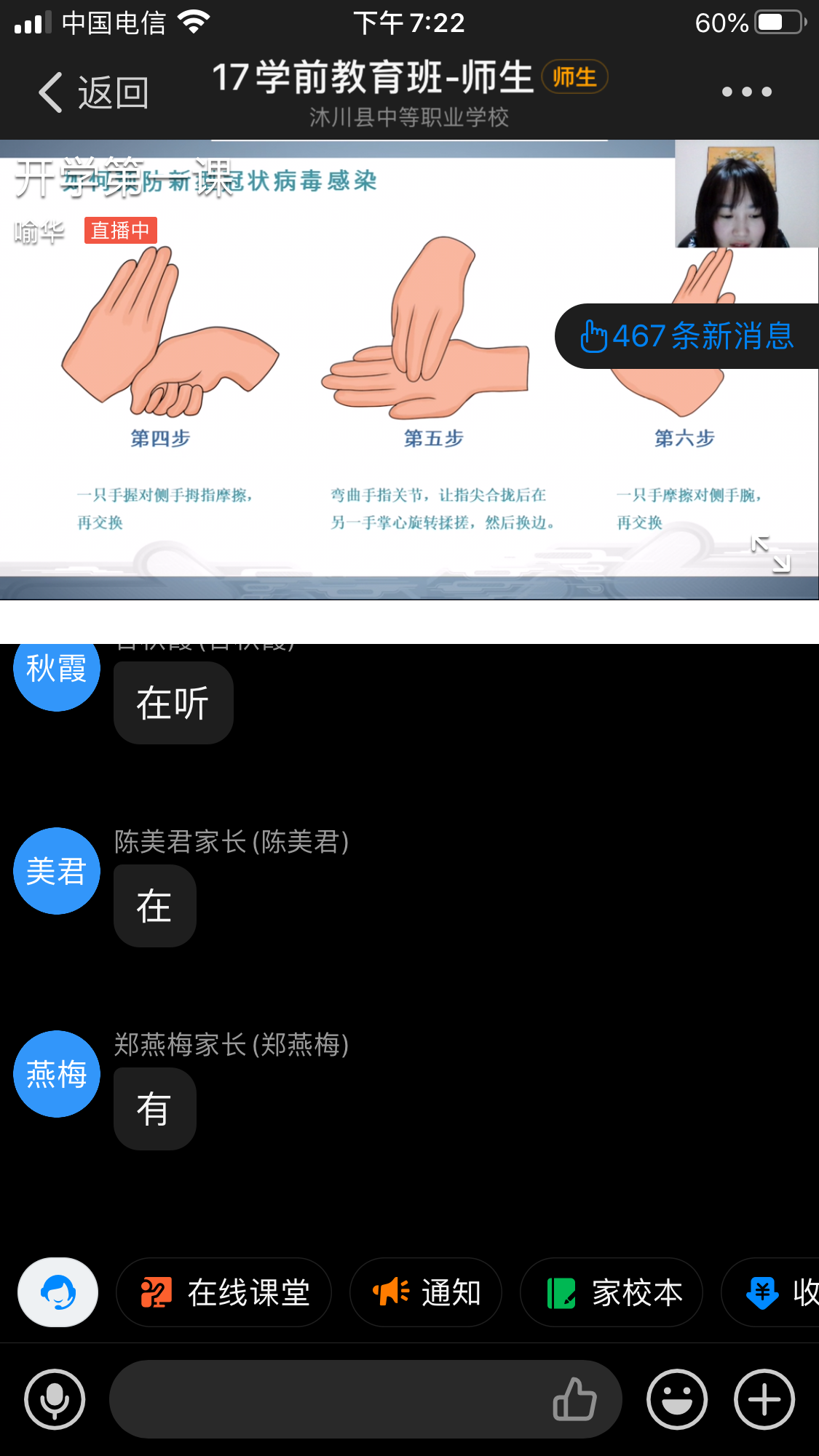Image resolution: width=819 pixels, height=1456 pixels.
Task: Focus the message text input field
Action: pyautogui.click(x=328, y=1399)
